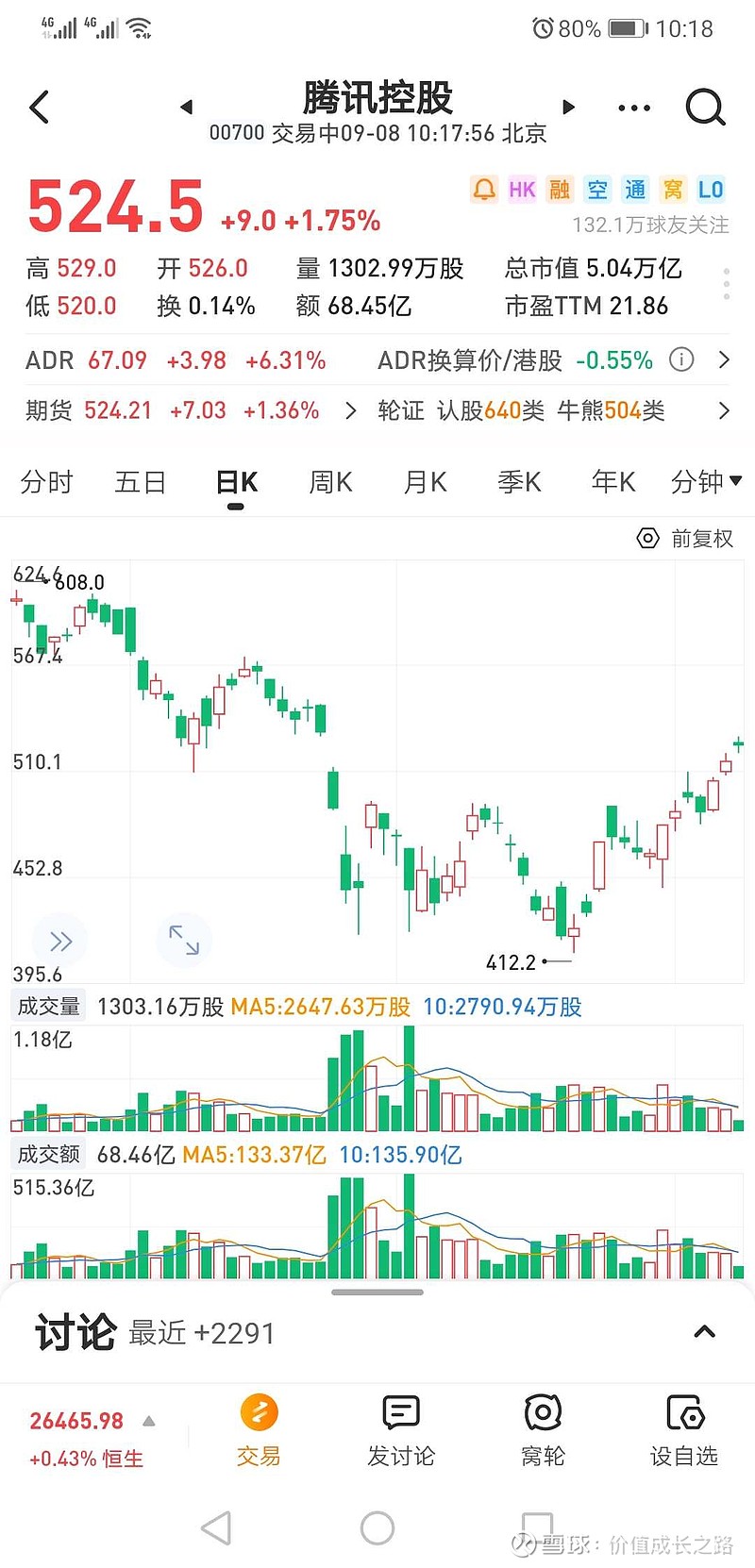This screenshot has width=755, height=1568.
Task: Switch to the next stock
Action: point(568,108)
